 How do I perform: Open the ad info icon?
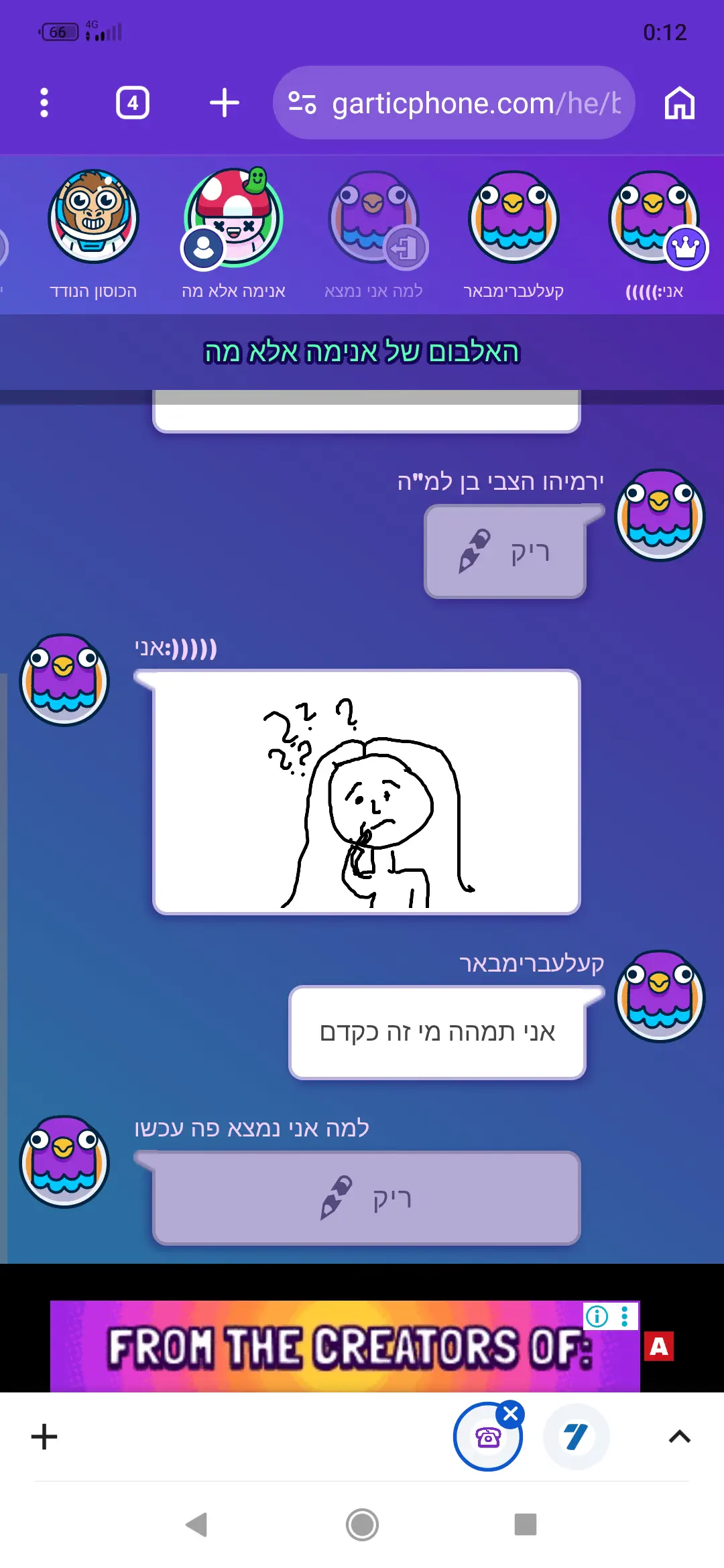coord(597,1316)
